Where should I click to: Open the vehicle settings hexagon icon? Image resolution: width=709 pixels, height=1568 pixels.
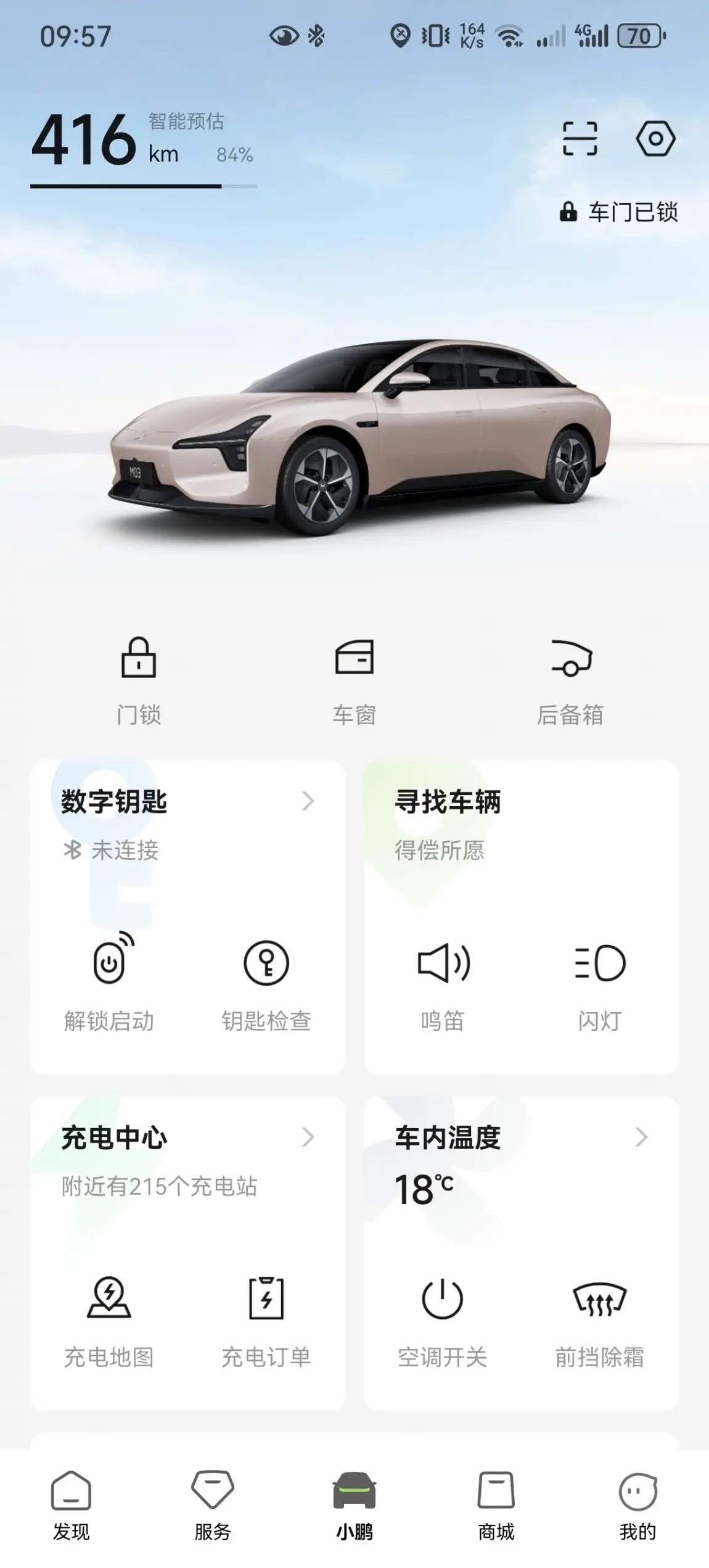click(655, 138)
